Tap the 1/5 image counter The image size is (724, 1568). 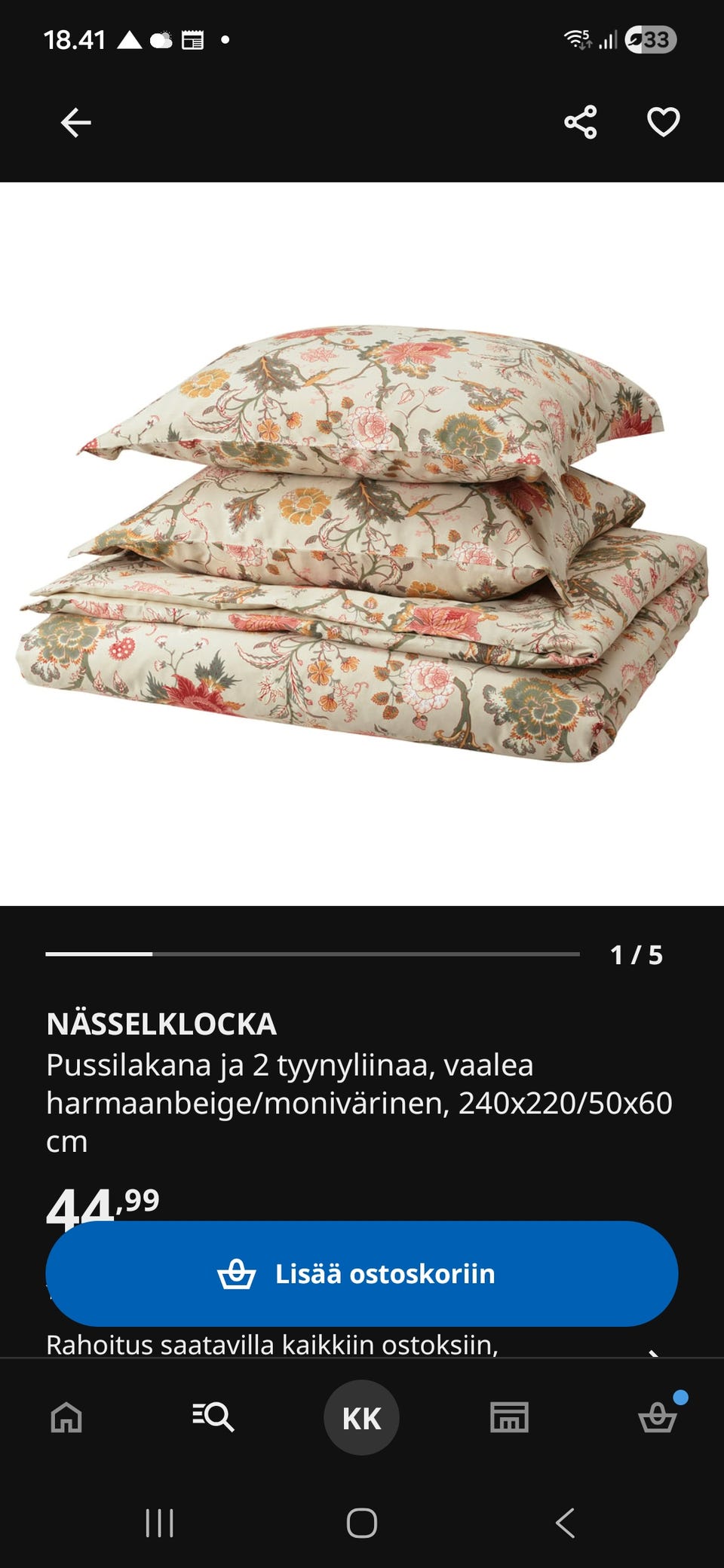tap(636, 955)
